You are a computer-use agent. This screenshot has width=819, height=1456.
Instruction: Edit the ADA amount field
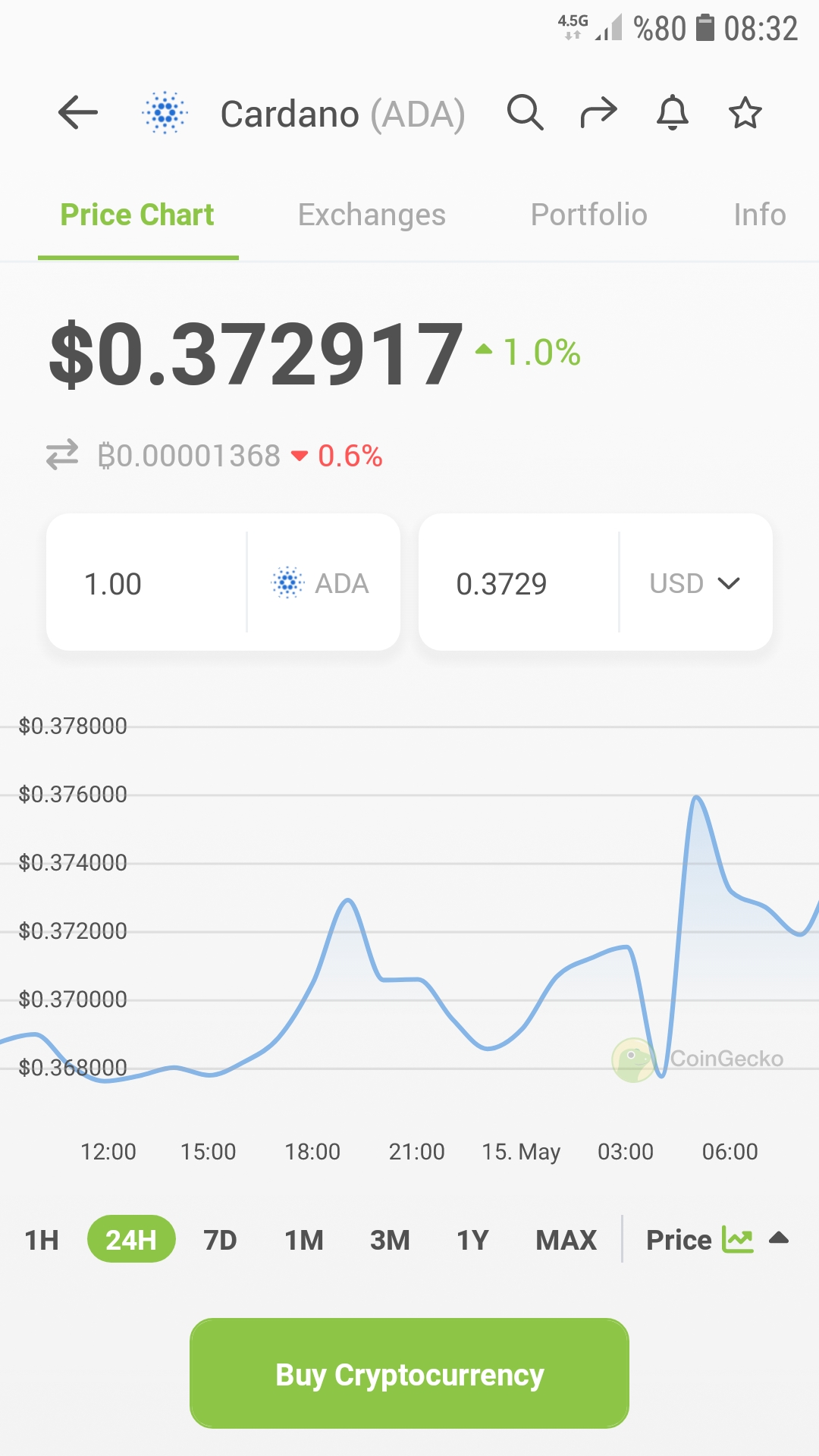point(146,582)
